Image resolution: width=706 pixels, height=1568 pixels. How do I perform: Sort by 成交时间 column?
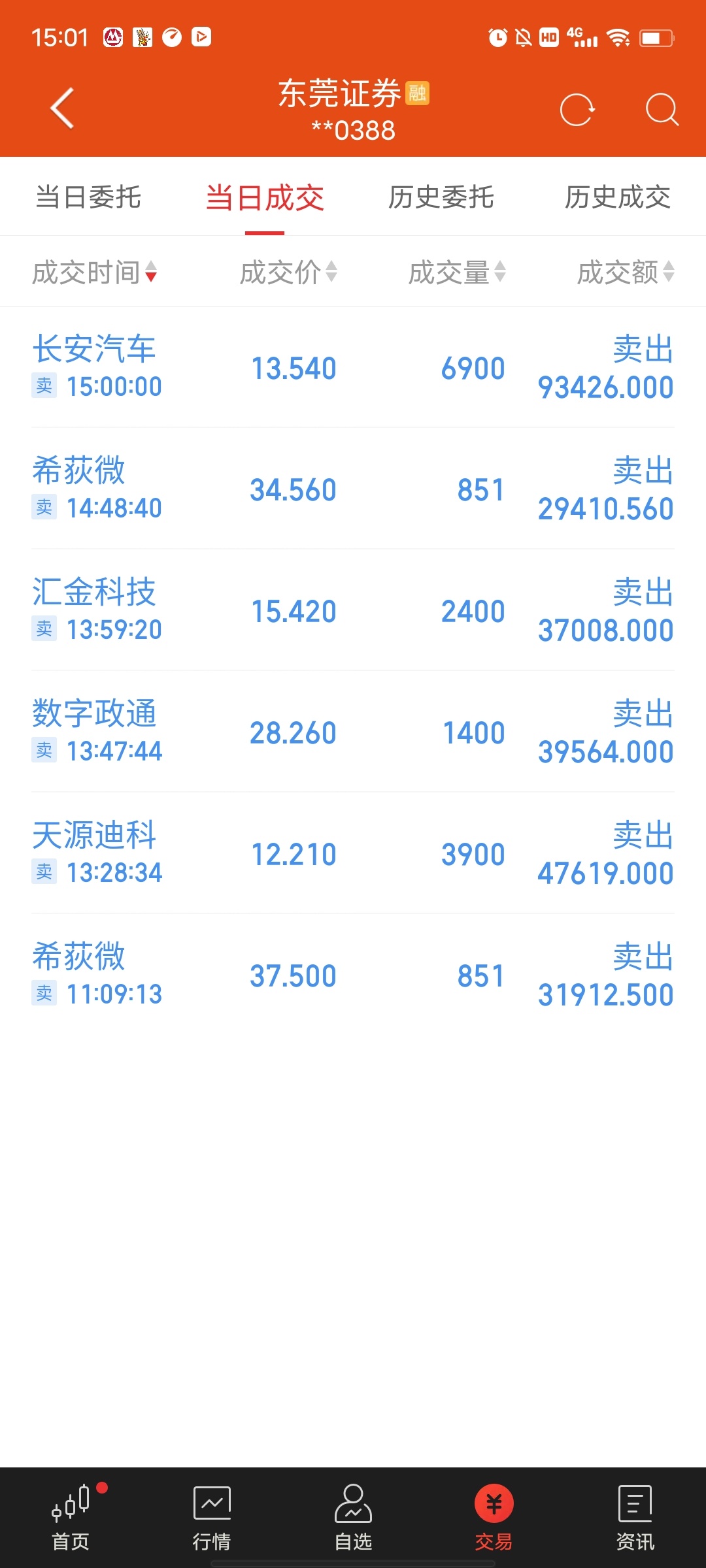tap(95, 272)
